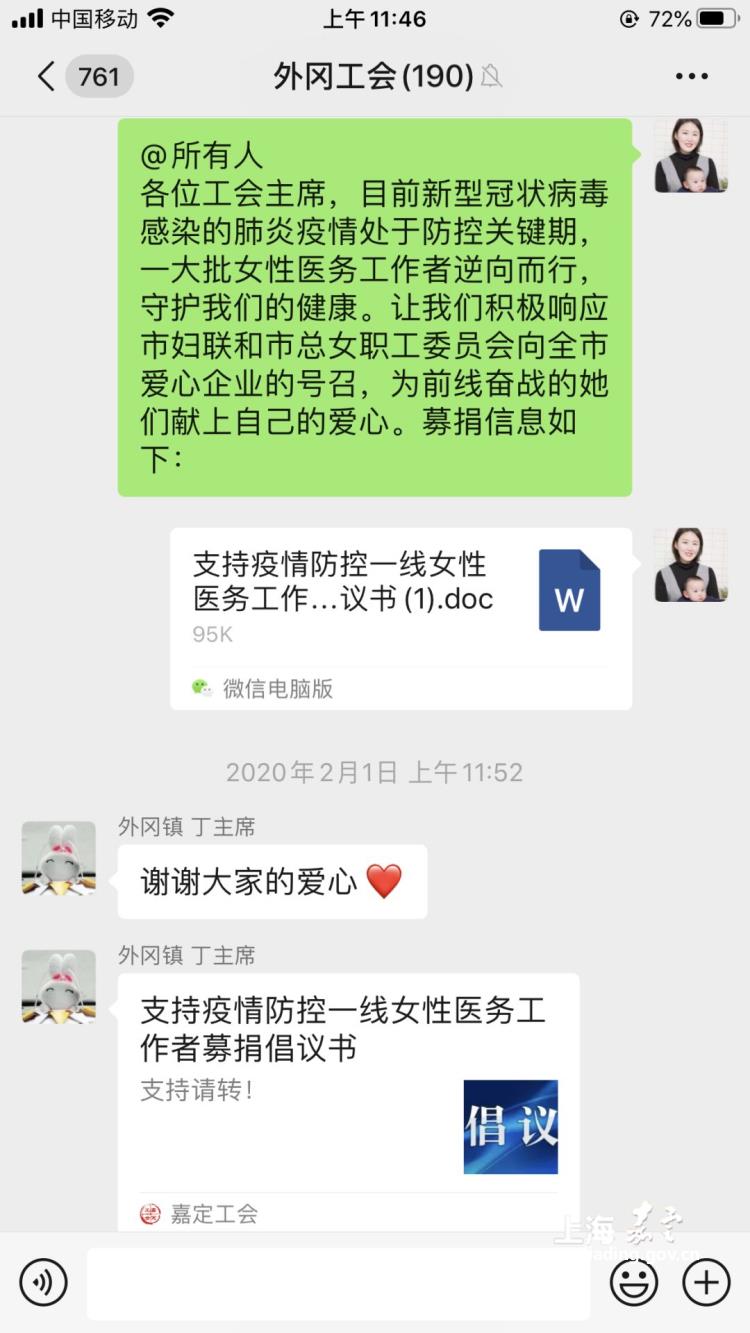View sender's avatar beside @所有人 message

(x=690, y=156)
